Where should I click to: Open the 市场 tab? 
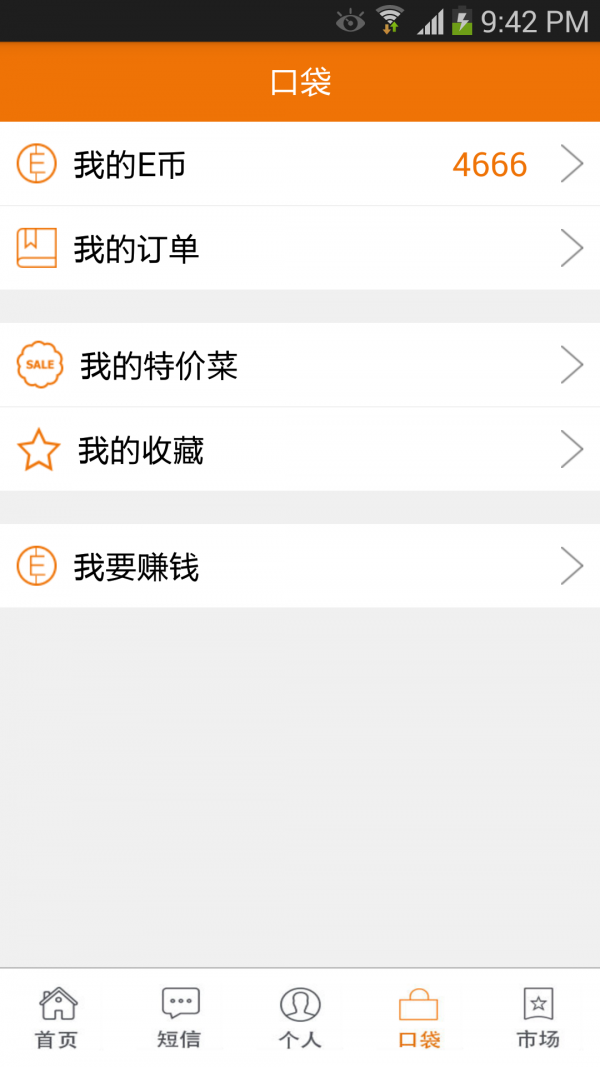coord(538,1018)
